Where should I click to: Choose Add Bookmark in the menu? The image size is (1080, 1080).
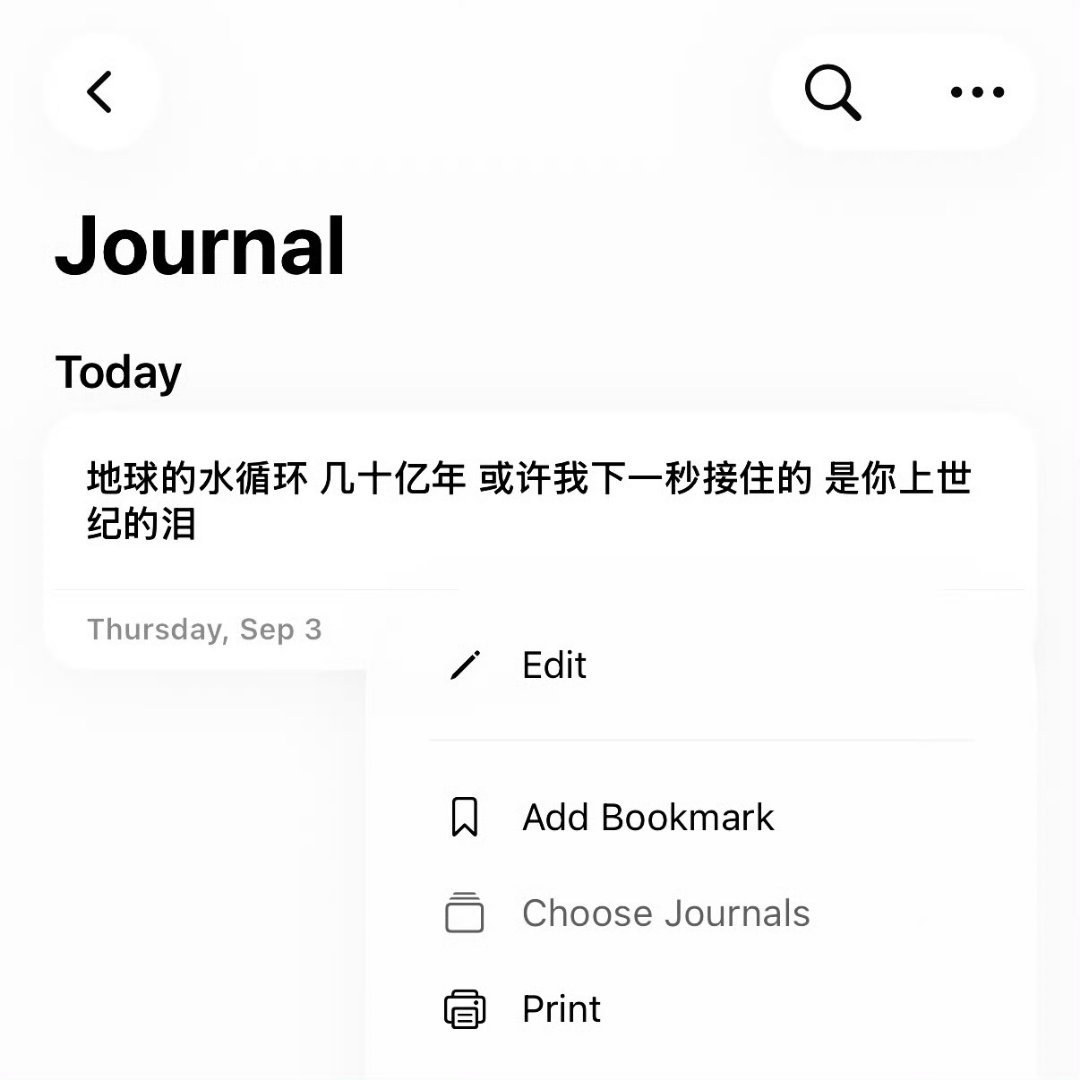701,817
